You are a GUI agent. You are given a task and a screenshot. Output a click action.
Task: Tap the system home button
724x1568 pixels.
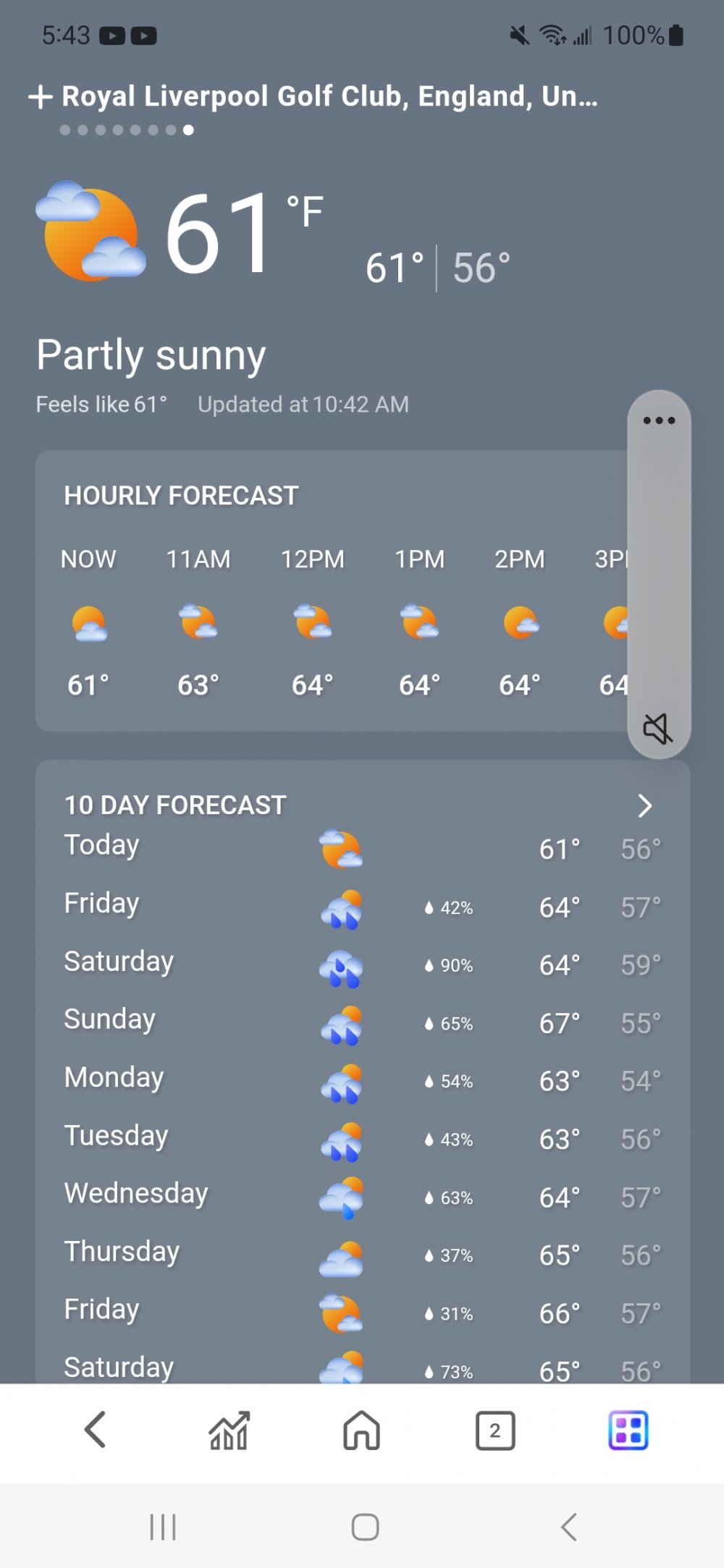pyautogui.click(x=365, y=1527)
